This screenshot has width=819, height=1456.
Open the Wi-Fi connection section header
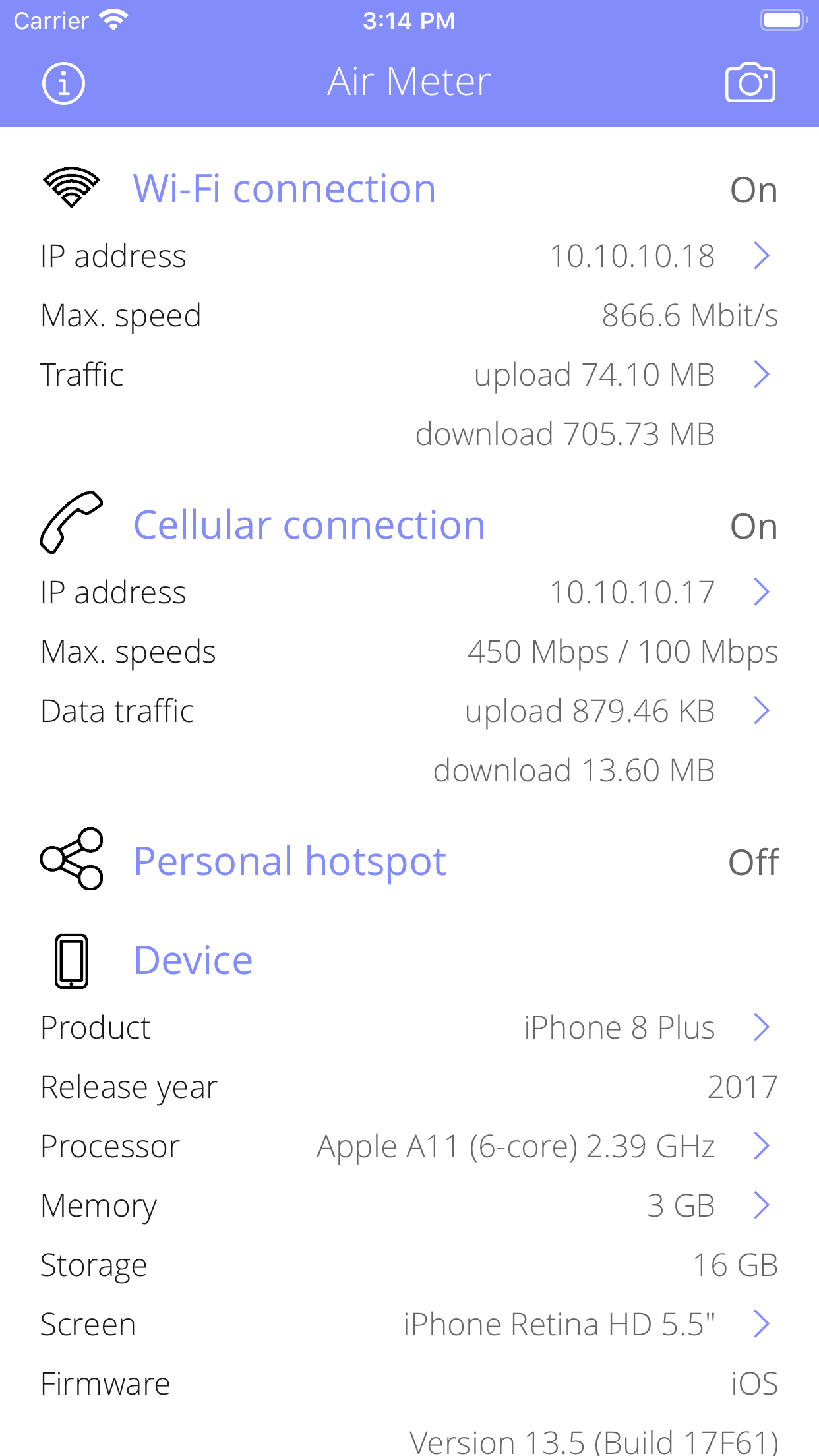click(x=283, y=188)
